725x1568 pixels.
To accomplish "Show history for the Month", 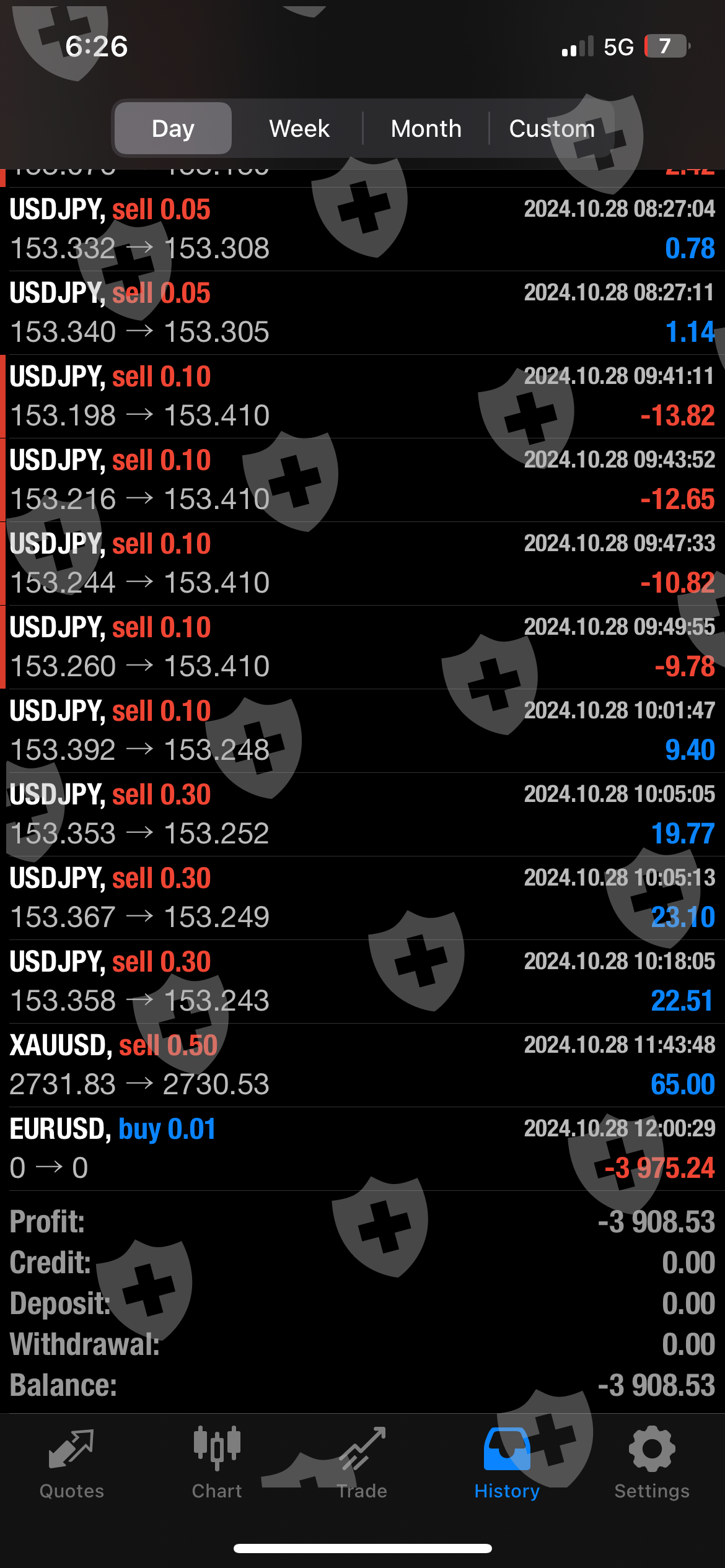I will point(426,129).
